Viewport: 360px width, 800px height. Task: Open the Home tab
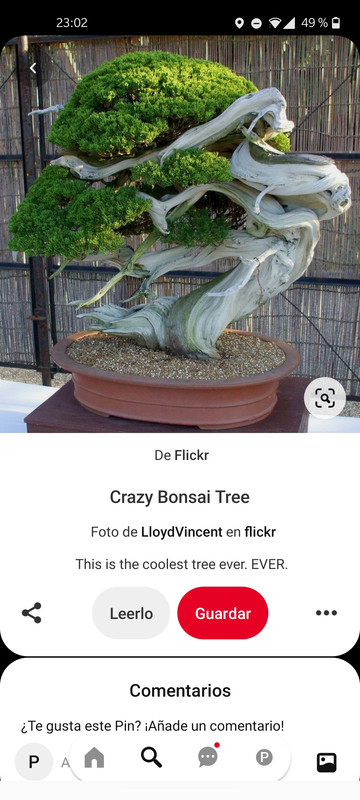[94, 758]
